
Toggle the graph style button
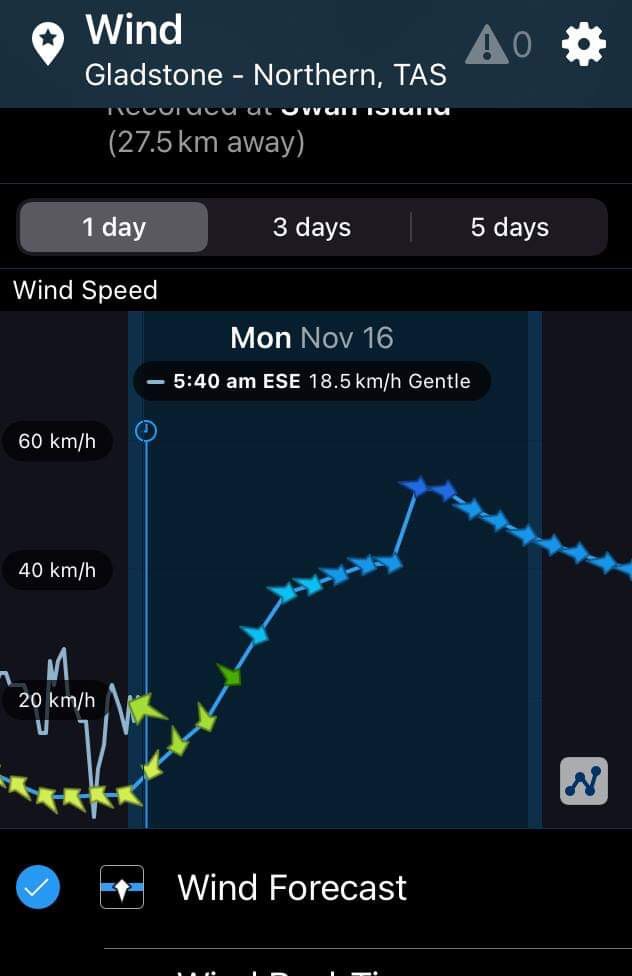[x=583, y=781]
